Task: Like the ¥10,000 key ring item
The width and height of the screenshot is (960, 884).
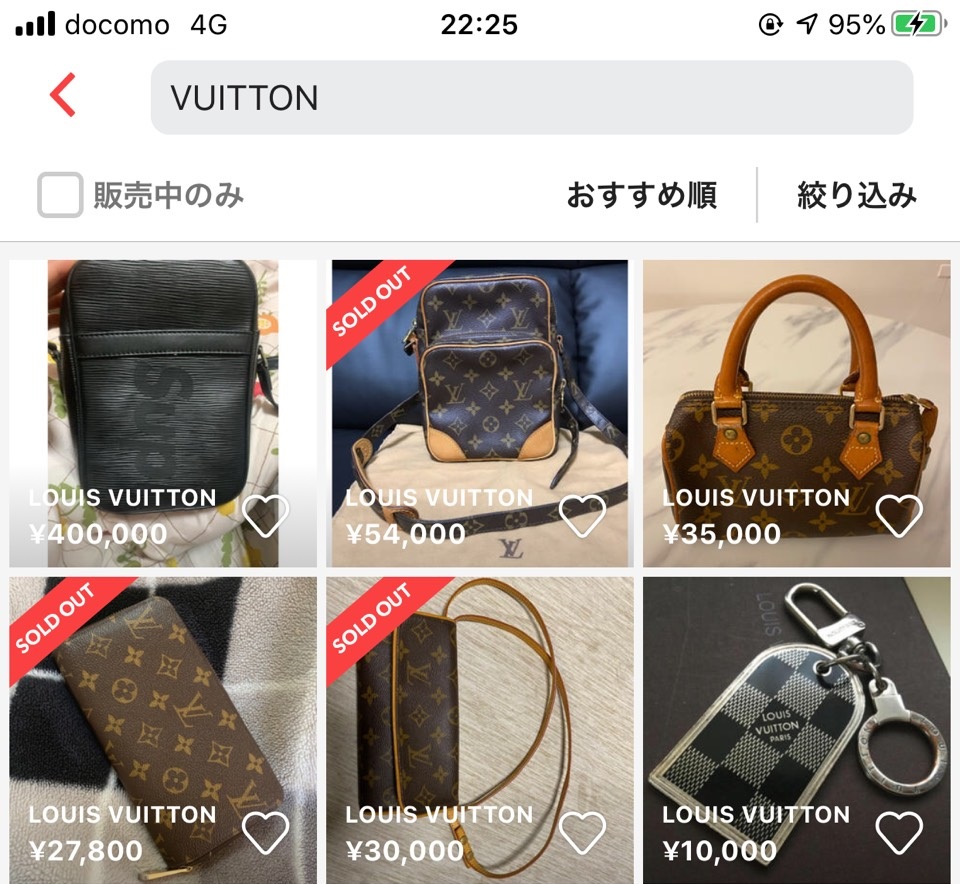Action: 898,832
